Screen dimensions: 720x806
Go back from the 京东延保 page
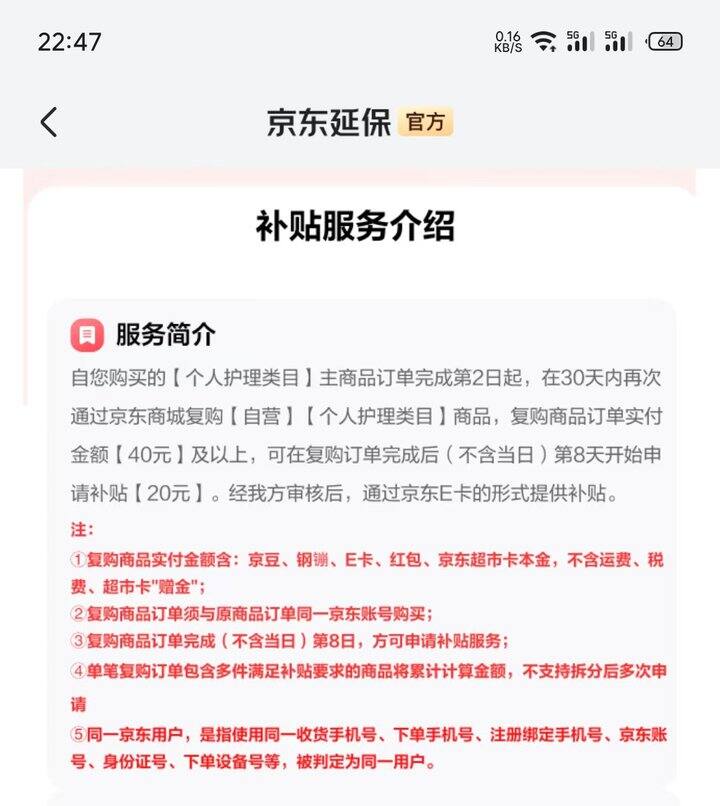pos(49,122)
